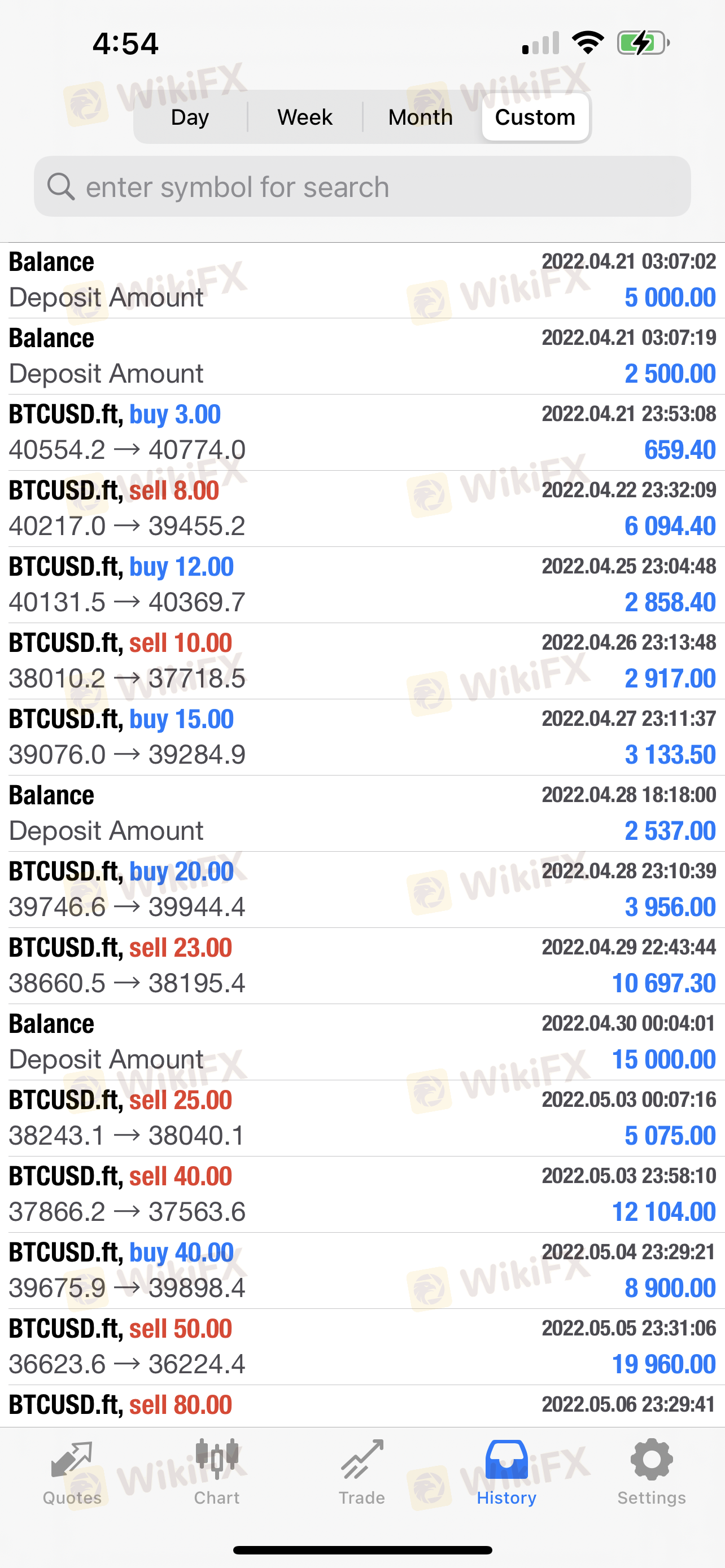View the BTCUSD.ft buy 12.00 trade
This screenshot has width=725, height=1568.
tap(362, 584)
